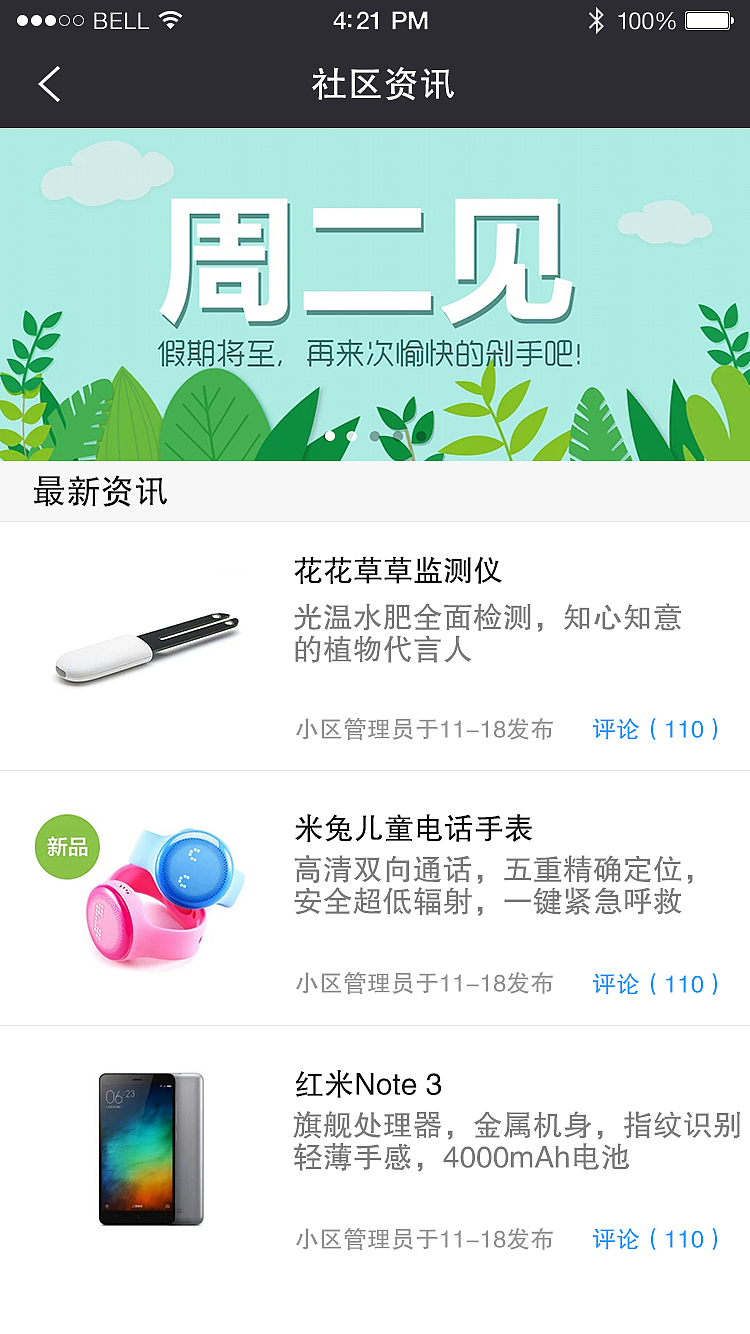750x1334 pixels.
Task: Open the 红米Note 3 article
Action: click(370, 1083)
